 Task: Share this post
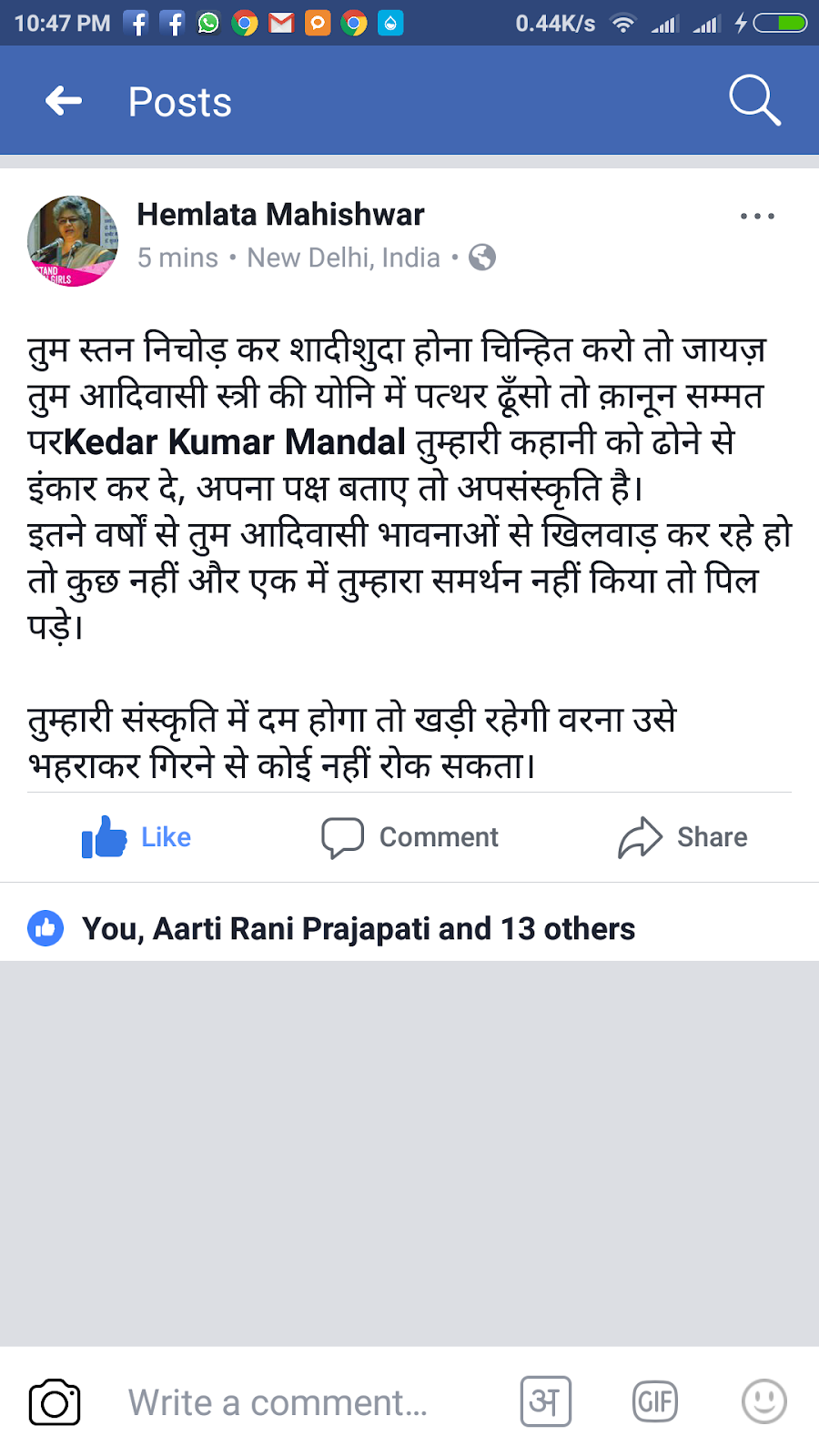(682, 837)
